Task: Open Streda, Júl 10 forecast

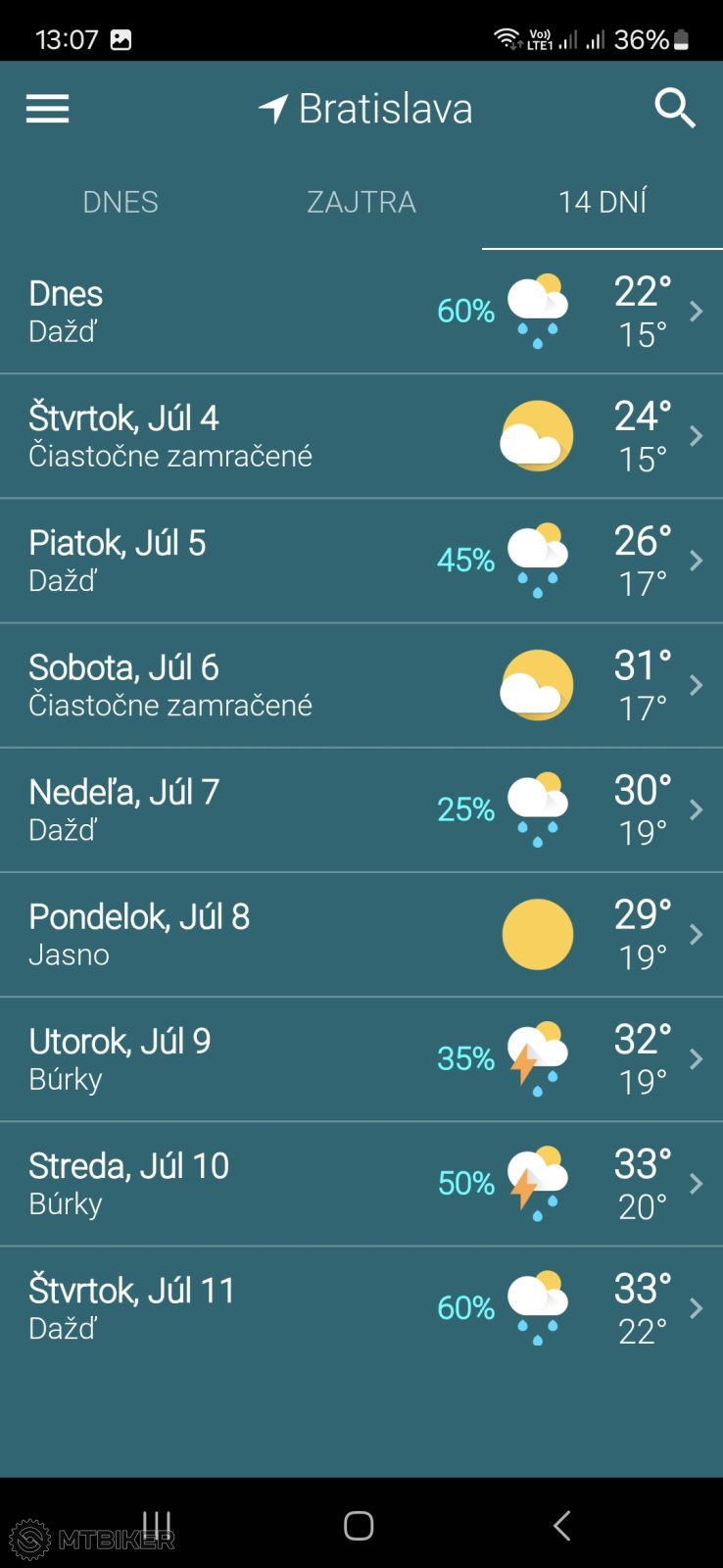Action: (361, 1183)
